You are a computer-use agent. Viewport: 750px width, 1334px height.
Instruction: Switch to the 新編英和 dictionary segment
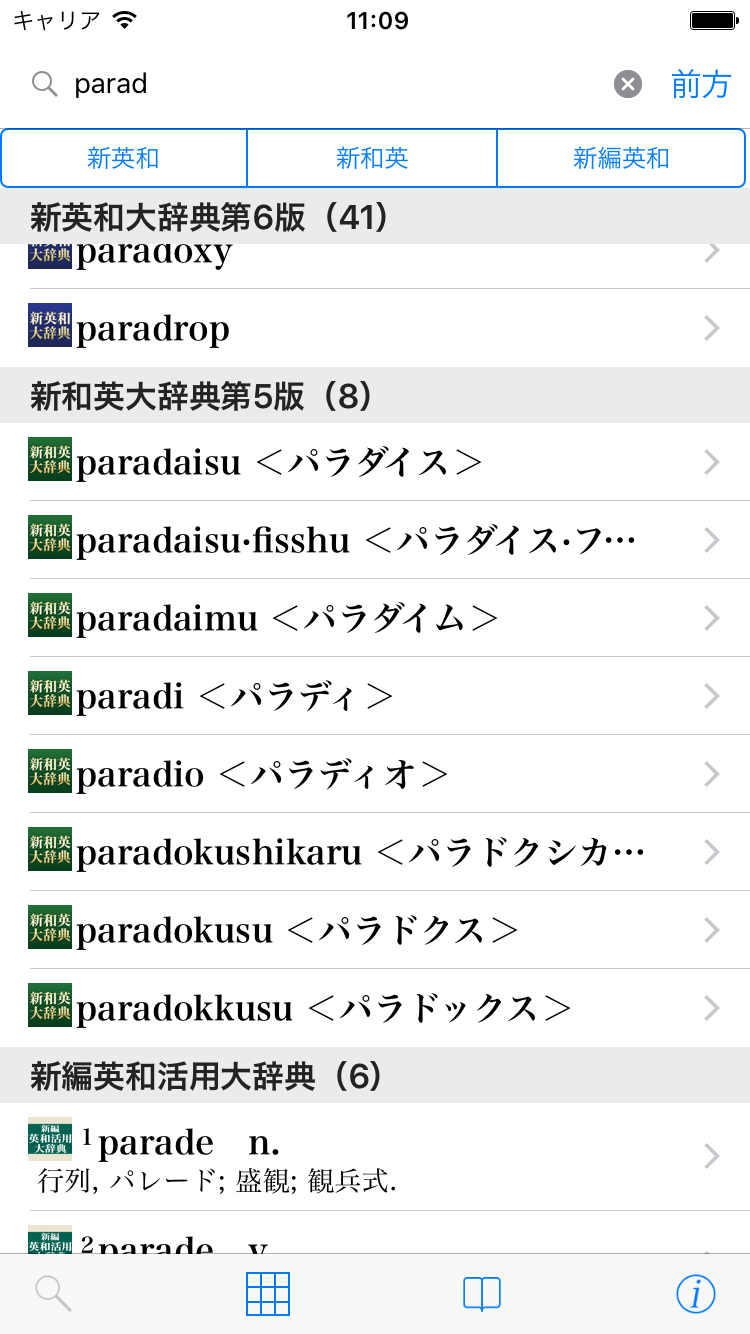click(x=621, y=158)
